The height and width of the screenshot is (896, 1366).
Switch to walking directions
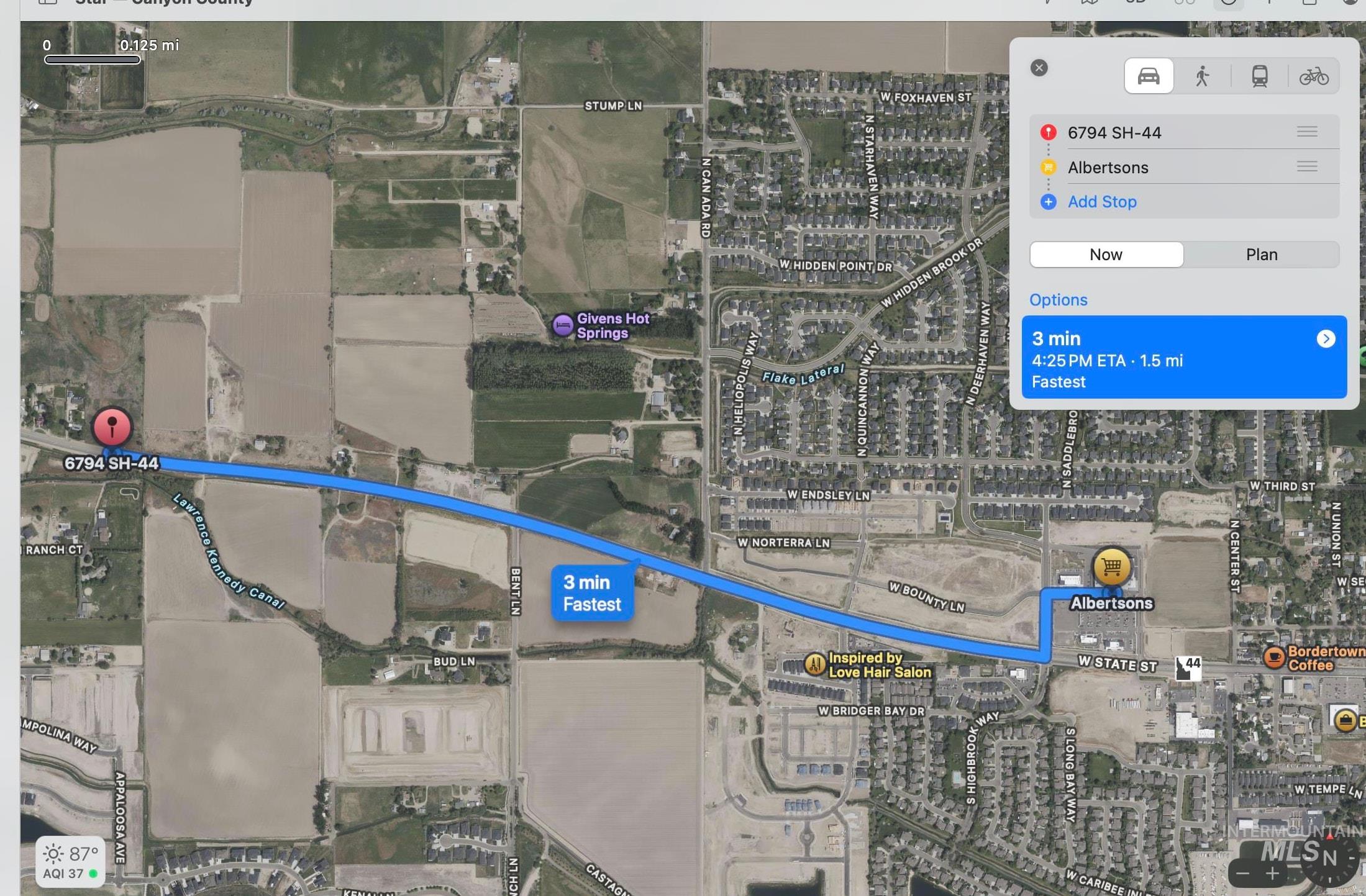[x=1202, y=76]
